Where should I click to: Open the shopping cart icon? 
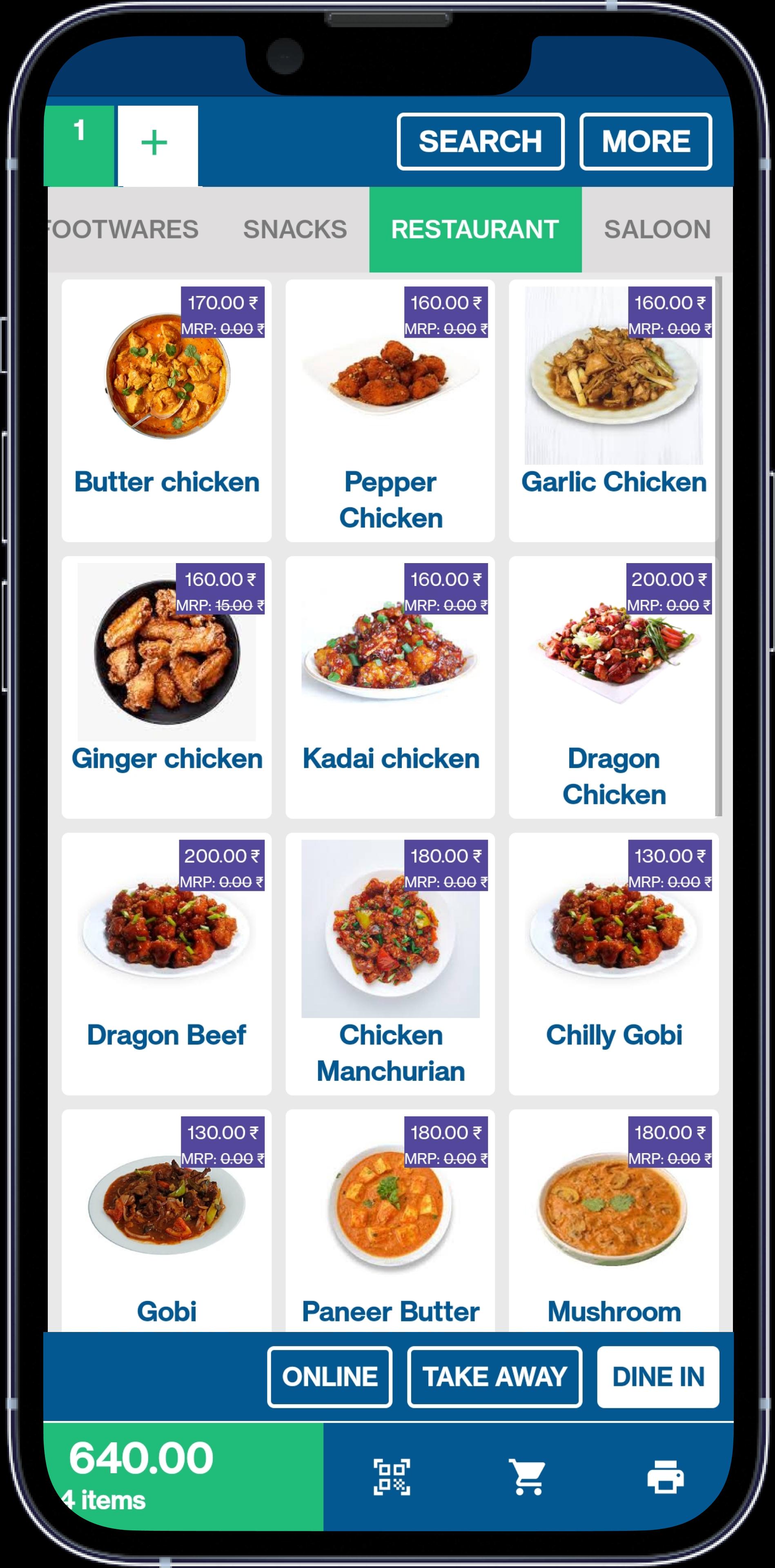528,1477
